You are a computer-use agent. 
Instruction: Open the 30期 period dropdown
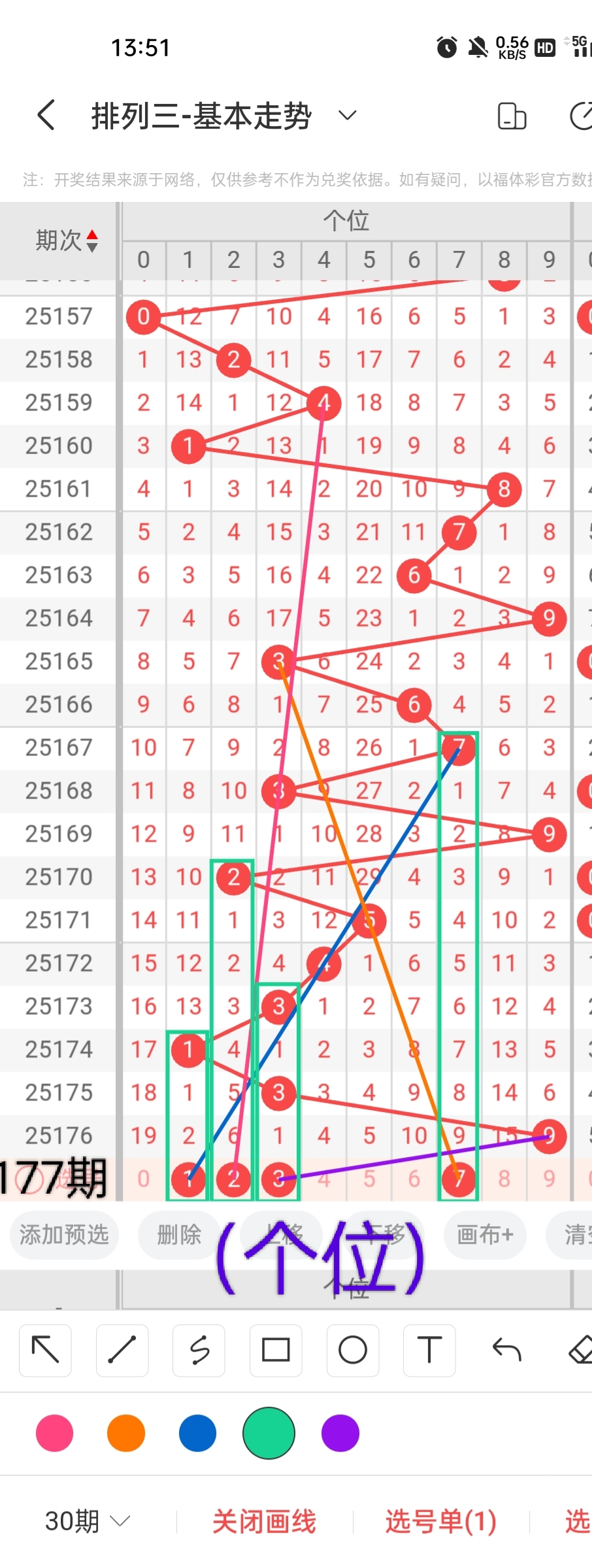(87, 1522)
